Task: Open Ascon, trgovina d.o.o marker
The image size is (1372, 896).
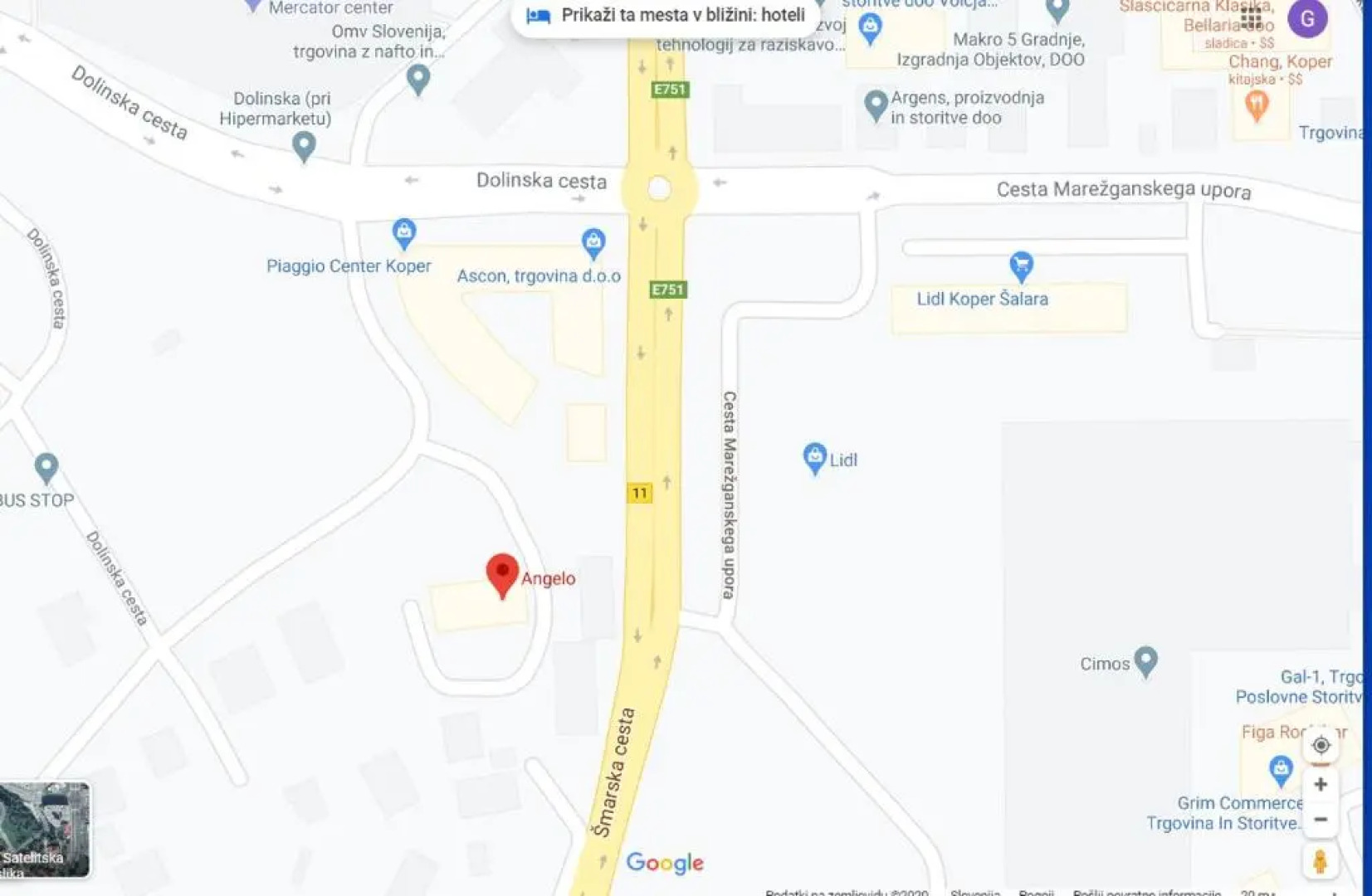Action: tap(593, 243)
